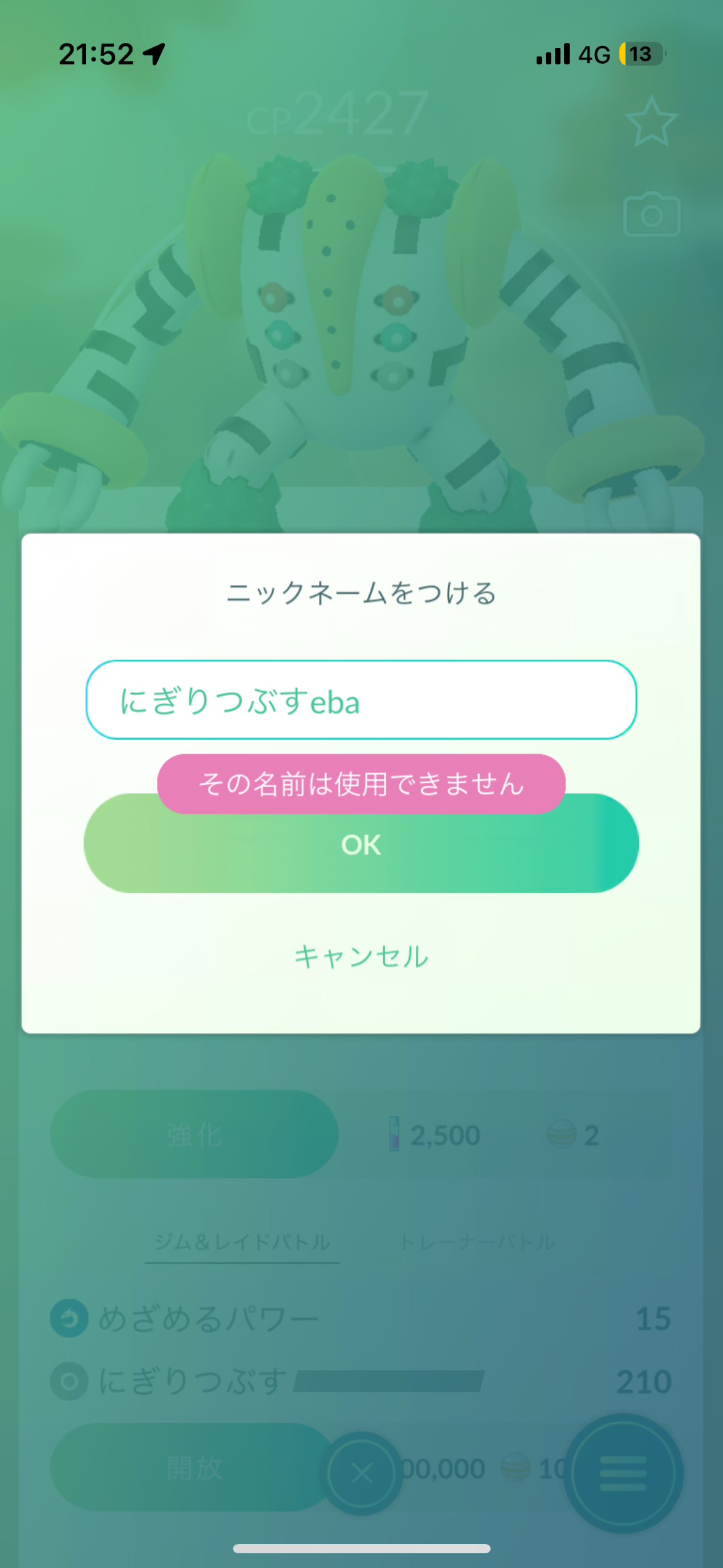Cancel the nickname dialog via キャンセル

point(361,956)
